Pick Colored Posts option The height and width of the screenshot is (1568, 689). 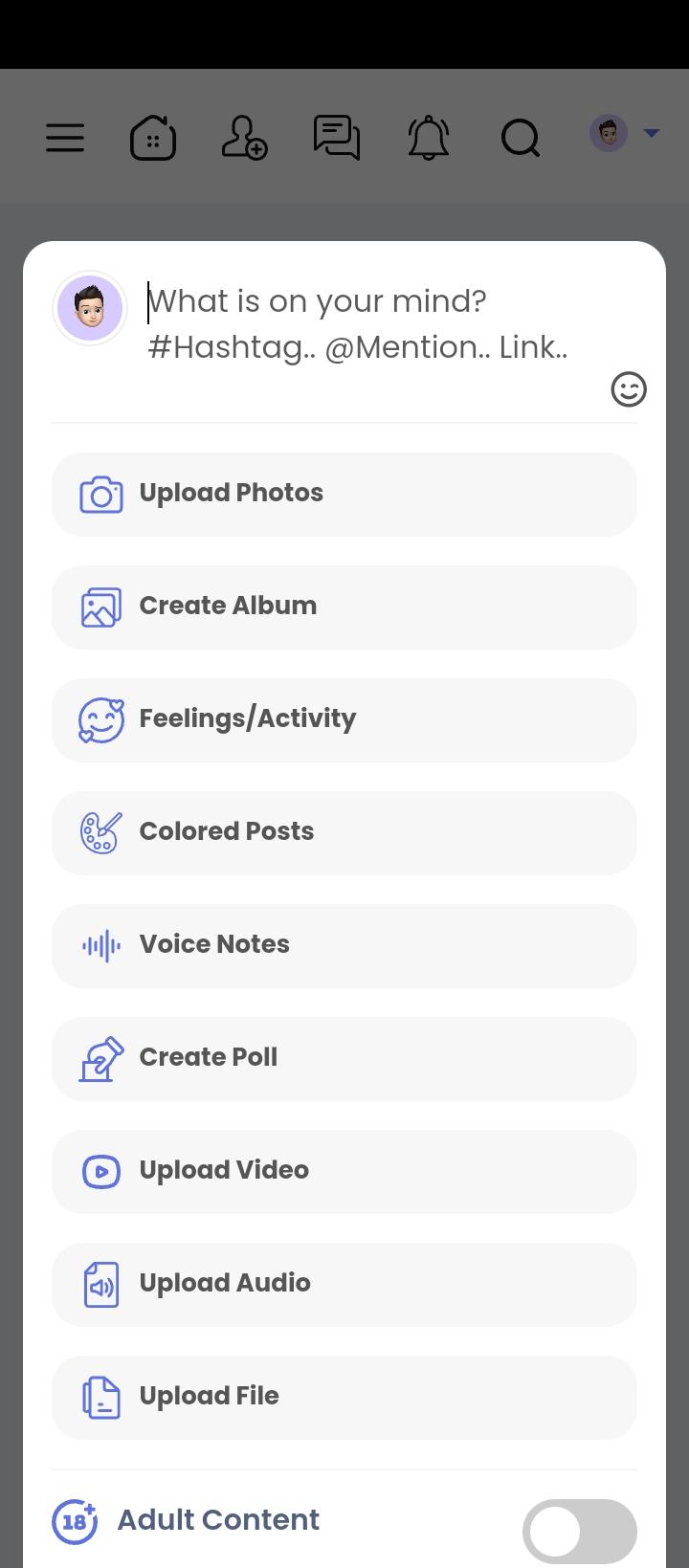click(344, 832)
